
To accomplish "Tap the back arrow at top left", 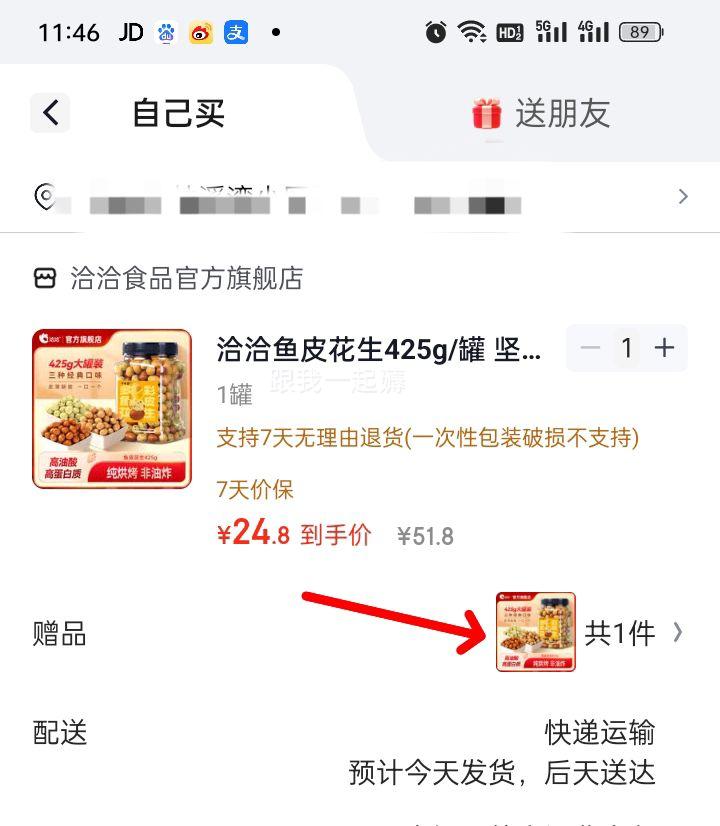I will pyautogui.click(x=50, y=113).
